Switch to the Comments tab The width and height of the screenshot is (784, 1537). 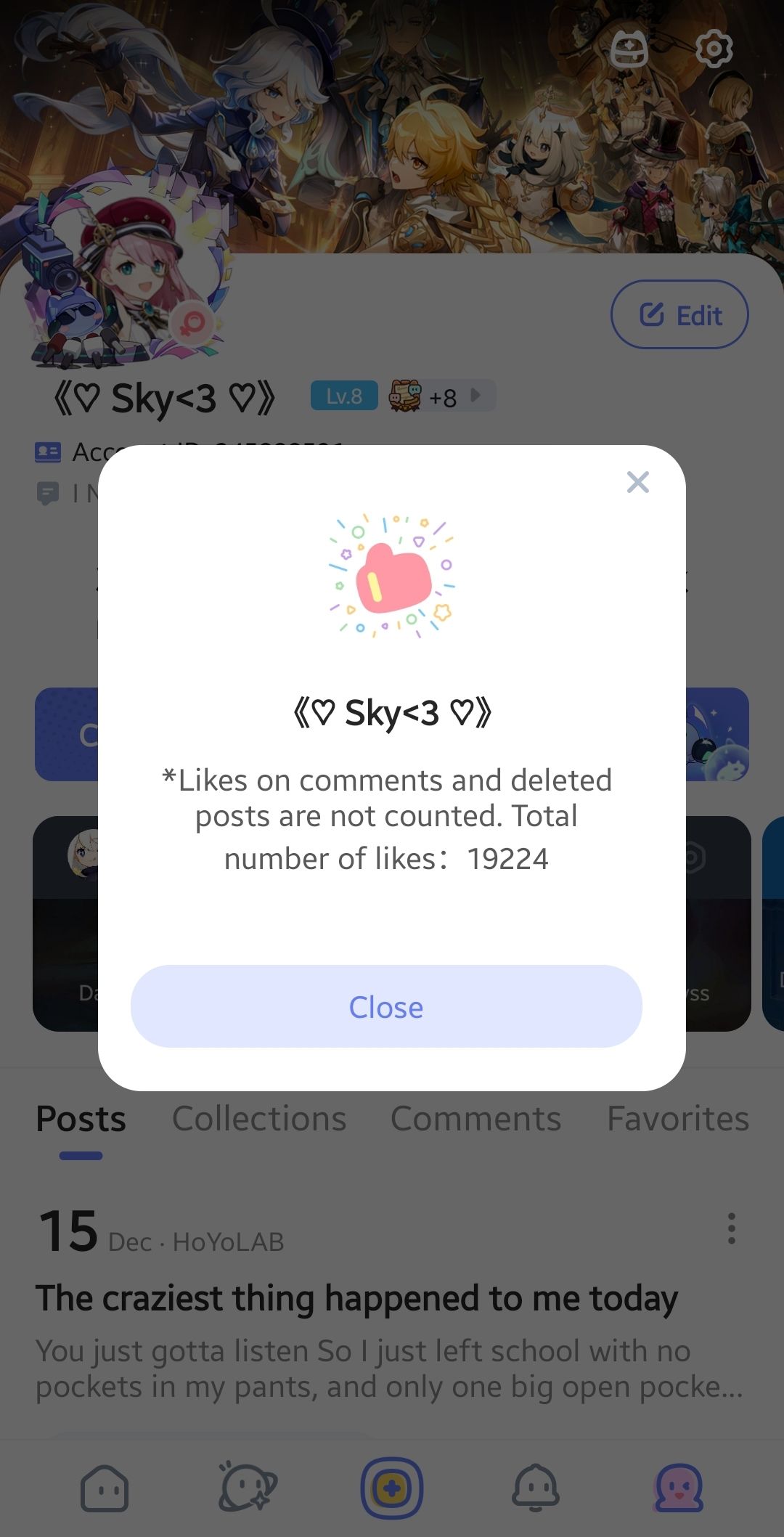pyautogui.click(x=475, y=1119)
